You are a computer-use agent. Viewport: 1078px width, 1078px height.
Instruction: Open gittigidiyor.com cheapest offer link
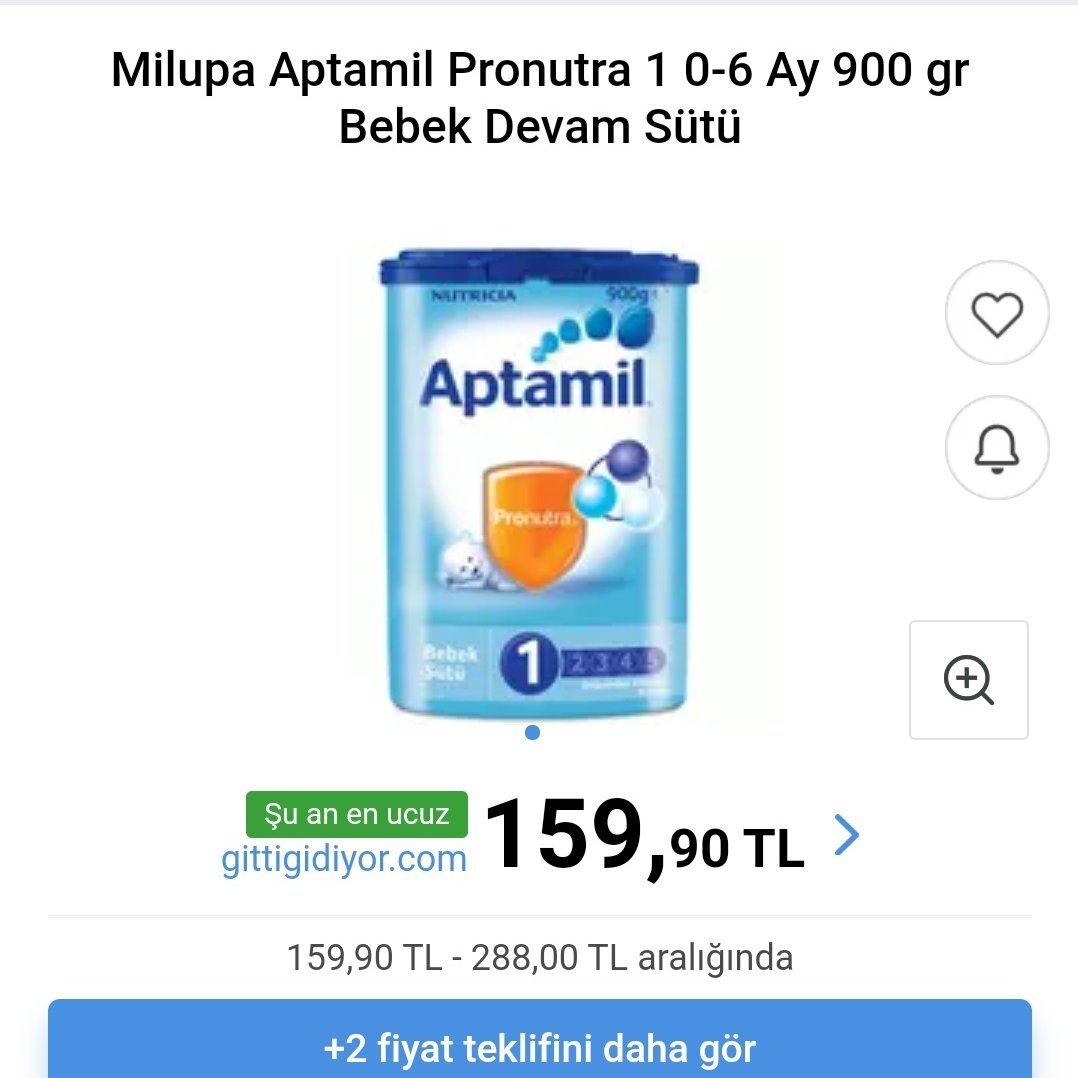point(344,859)
